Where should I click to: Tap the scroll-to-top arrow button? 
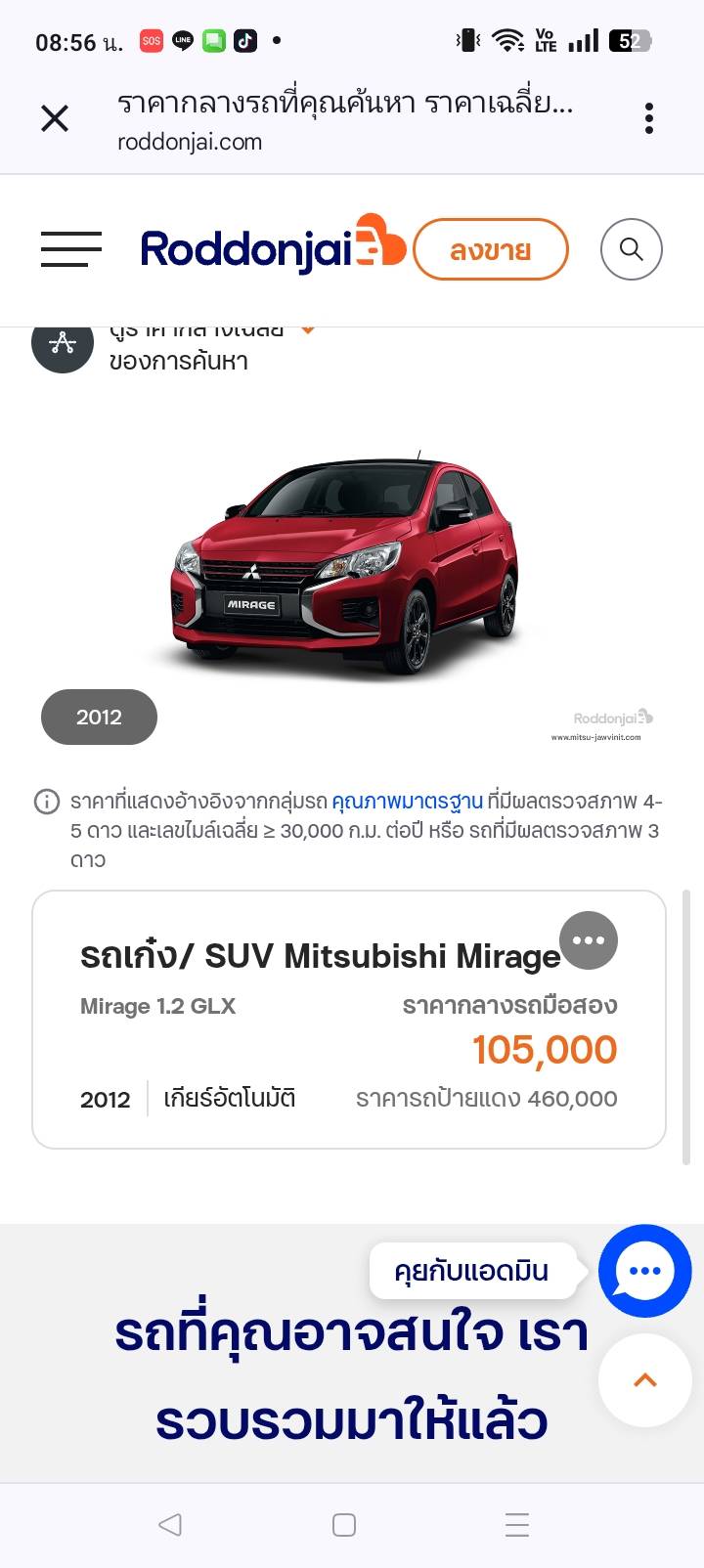pyautogui.click(x=644, y=1380)
